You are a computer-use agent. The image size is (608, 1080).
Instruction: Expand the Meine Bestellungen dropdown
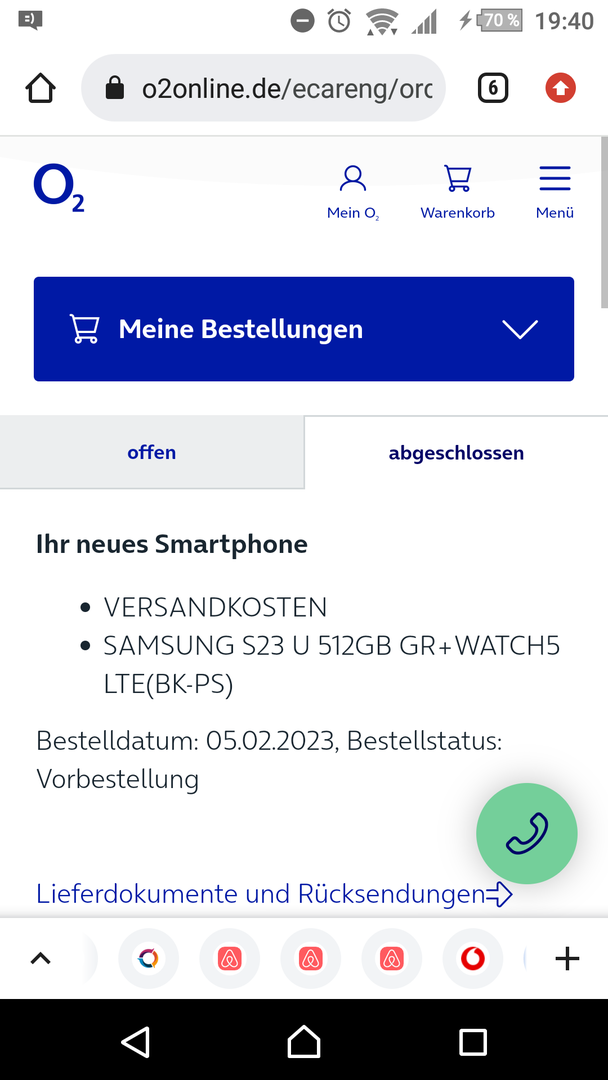[x=304, y=329]
